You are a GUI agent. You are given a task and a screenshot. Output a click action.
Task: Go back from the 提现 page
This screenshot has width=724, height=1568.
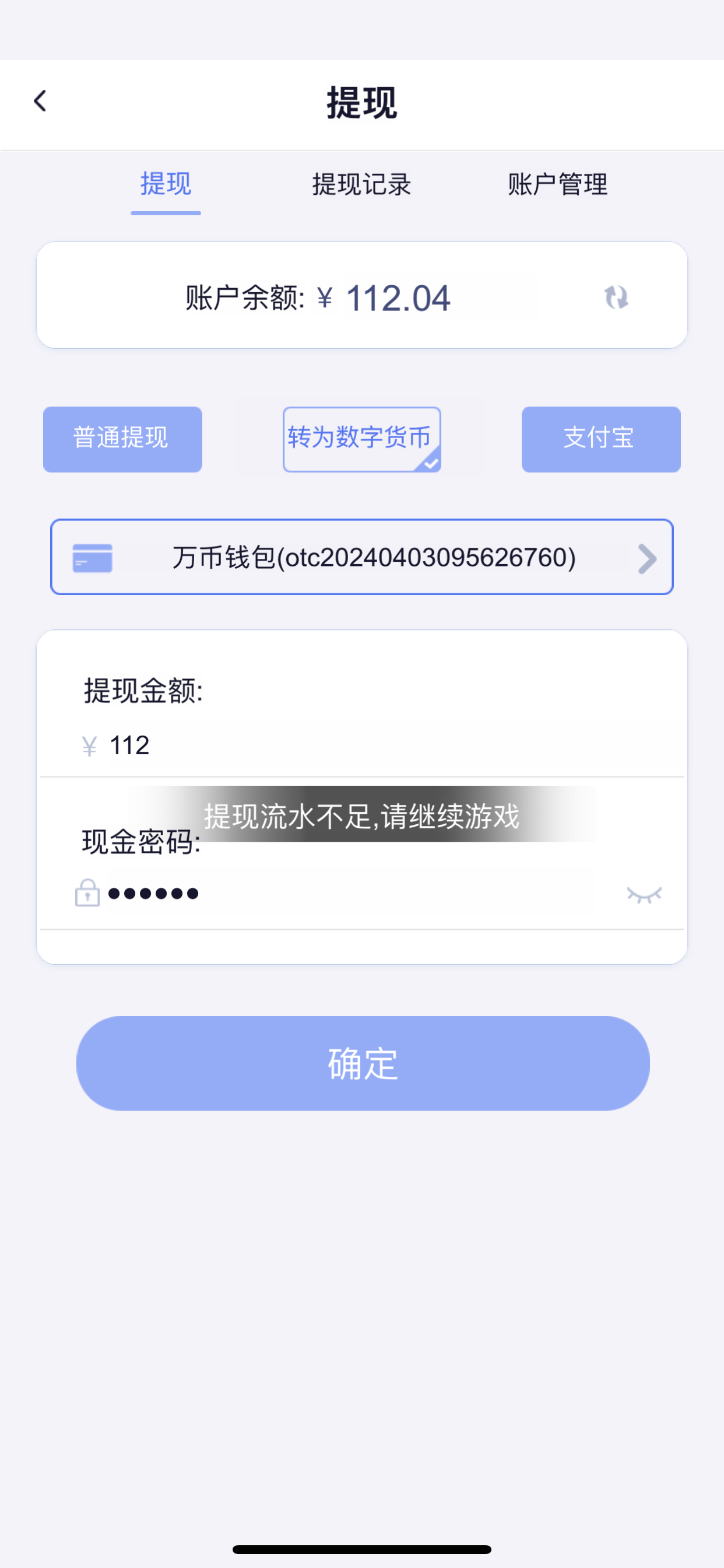point(40,101)
